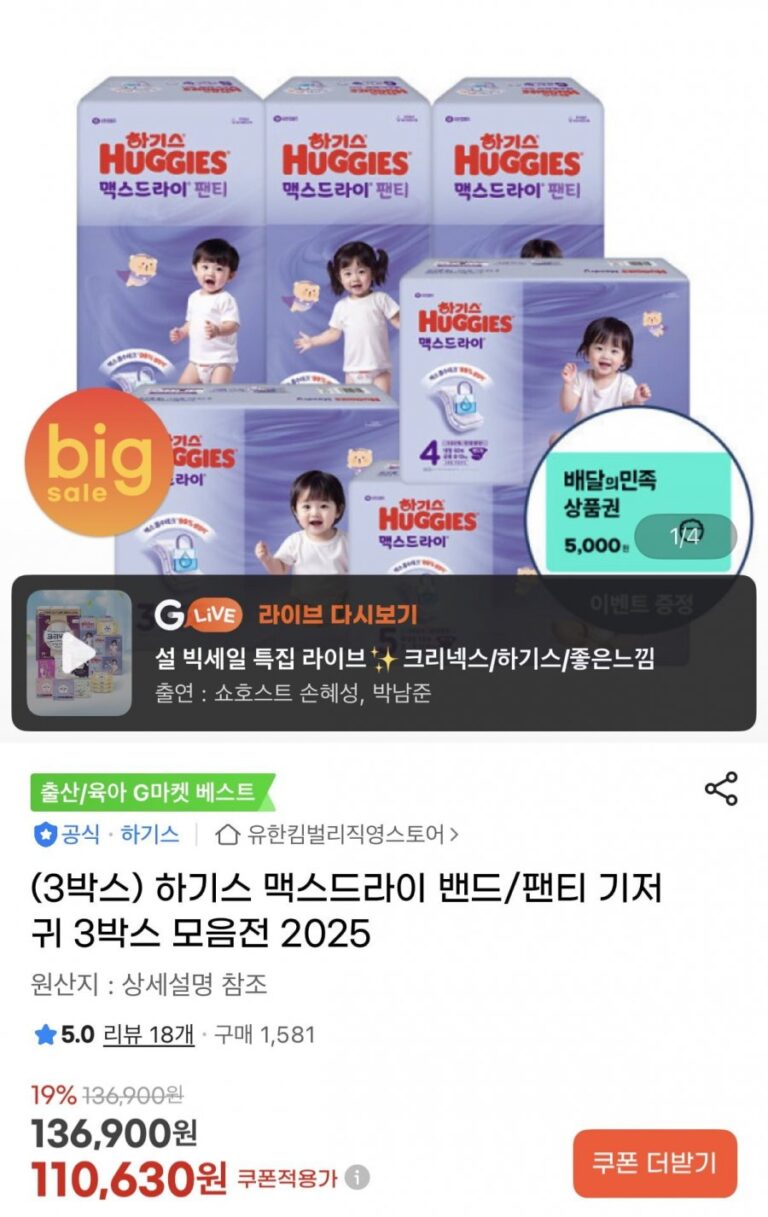768x1217 pixels.
Task: Tap the 쿠폰 더받기 button
Action: pyautogui.click(x=654, y=1163)
